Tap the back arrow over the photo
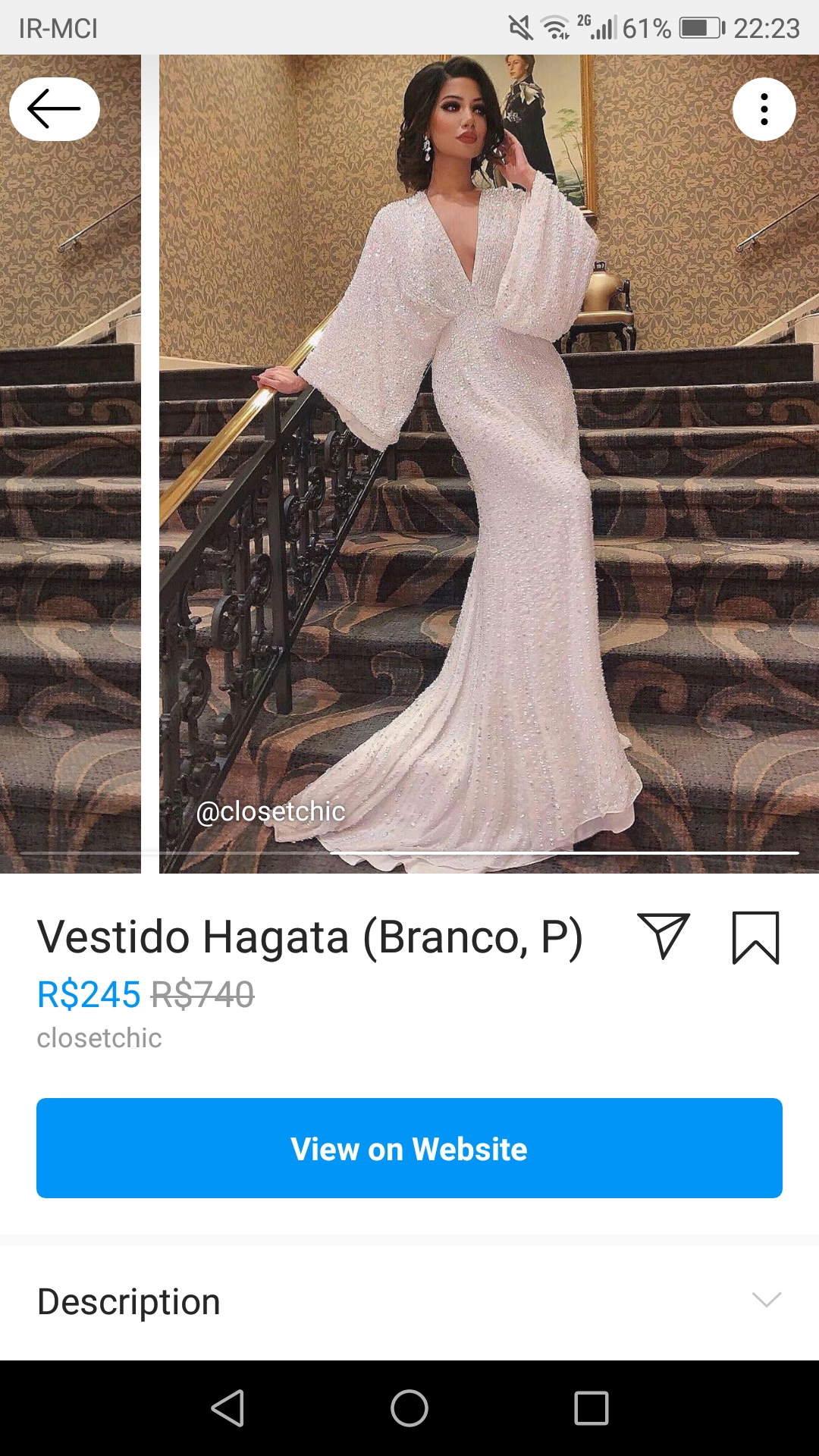This screenshot has height=1456, width=819. pos(55,109)
